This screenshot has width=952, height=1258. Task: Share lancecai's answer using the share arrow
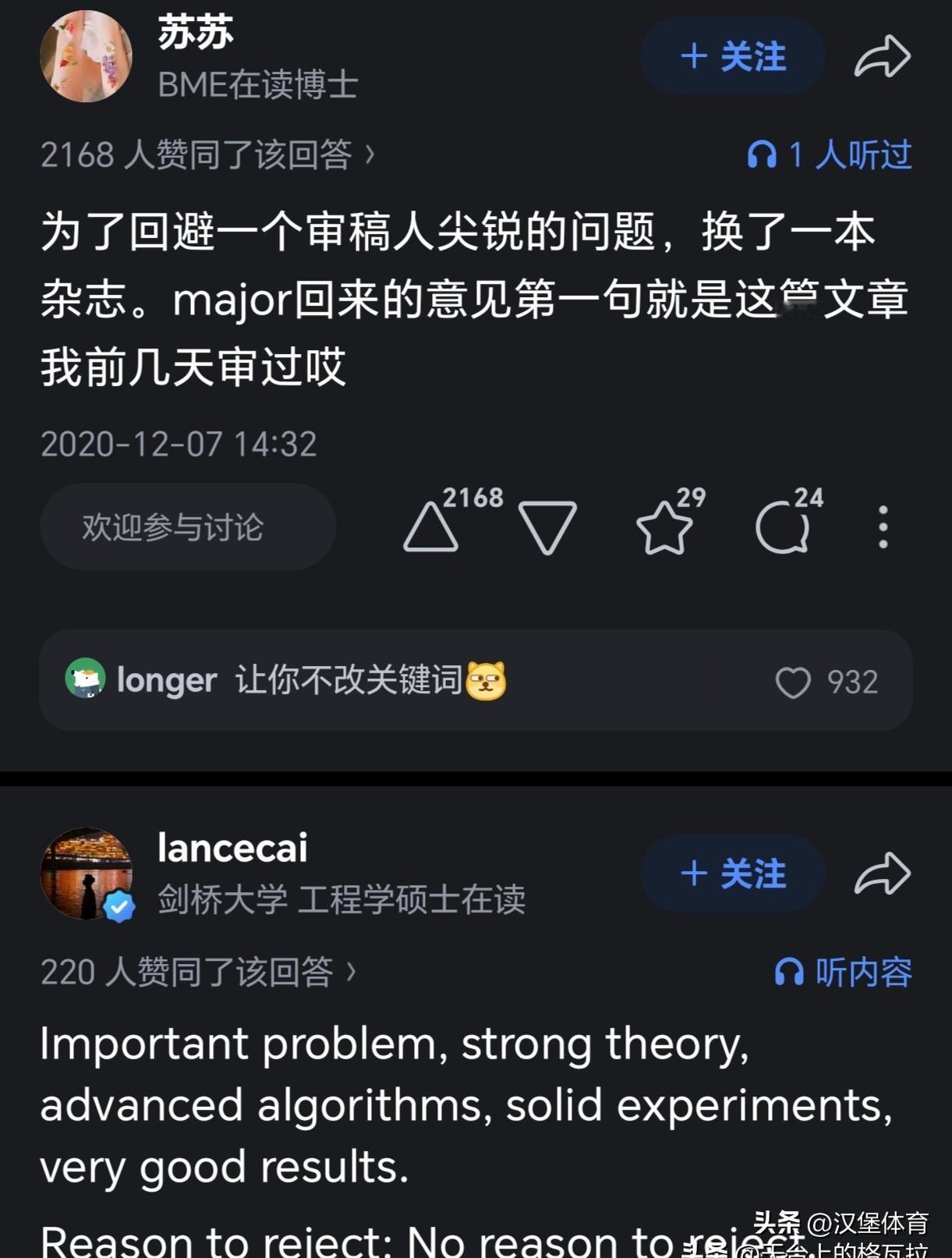pyautogui.click(x=883, y=875)
